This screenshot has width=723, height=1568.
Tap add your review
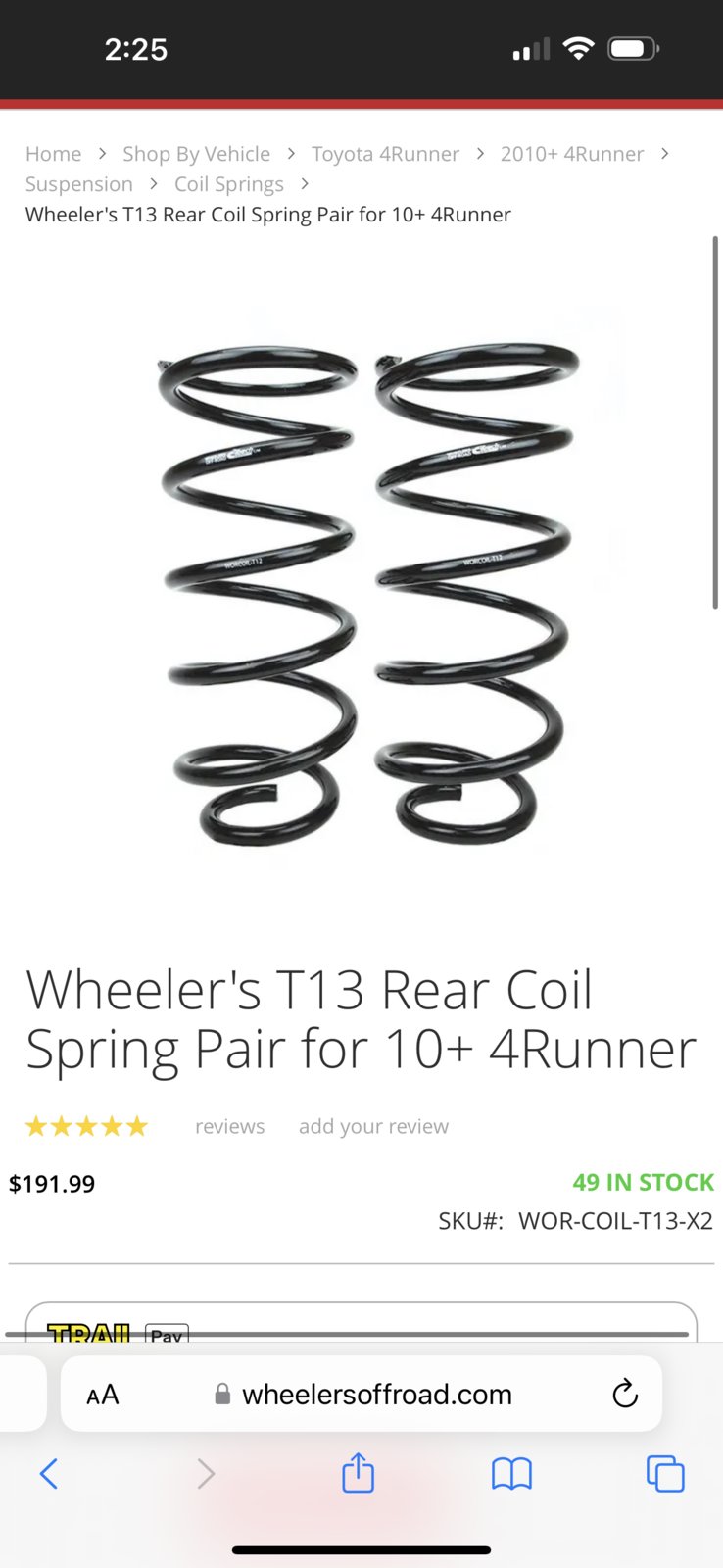373,1126
